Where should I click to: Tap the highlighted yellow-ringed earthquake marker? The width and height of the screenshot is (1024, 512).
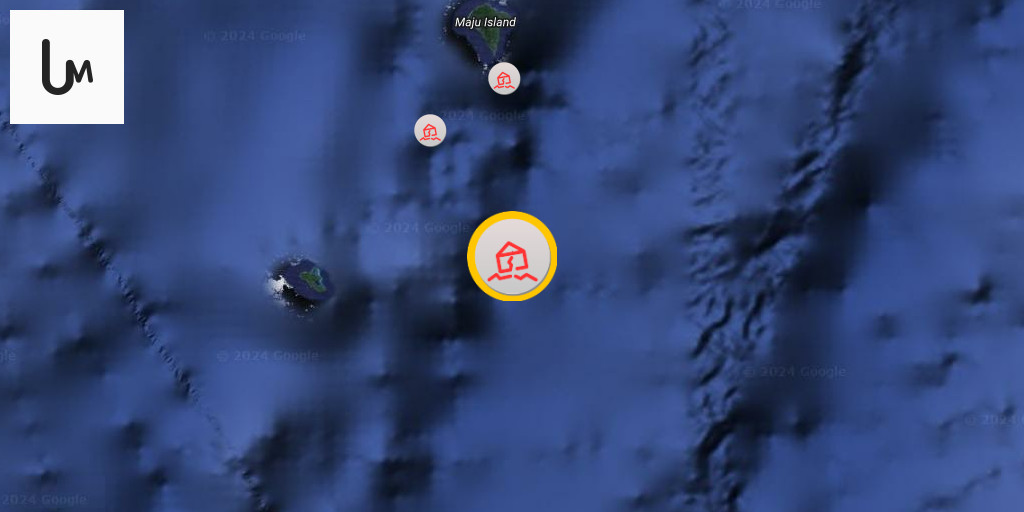point(512,257)
